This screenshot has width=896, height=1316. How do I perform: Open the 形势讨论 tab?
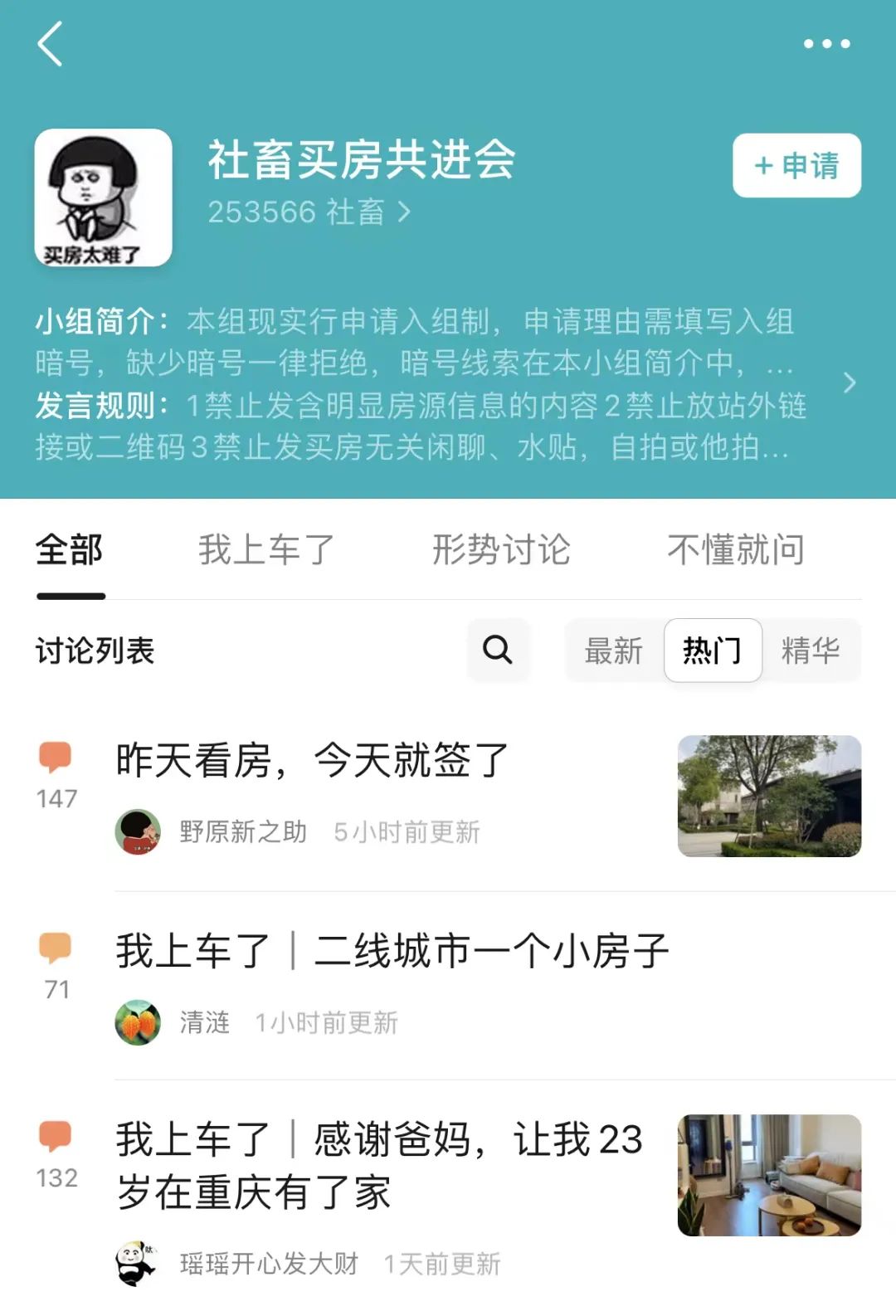501,550
